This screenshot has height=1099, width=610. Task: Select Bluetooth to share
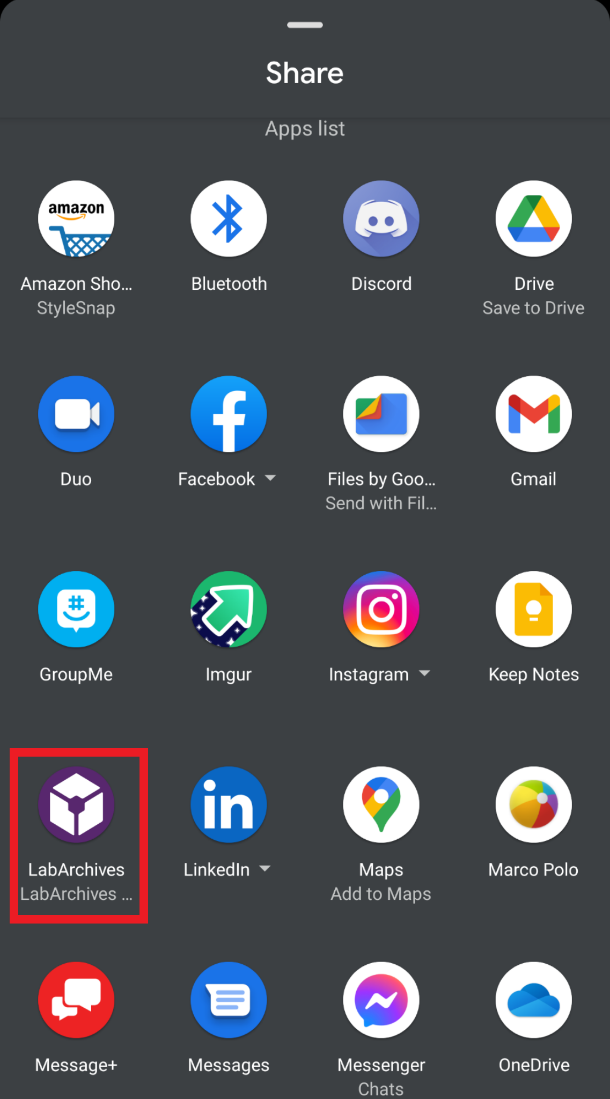229,220
